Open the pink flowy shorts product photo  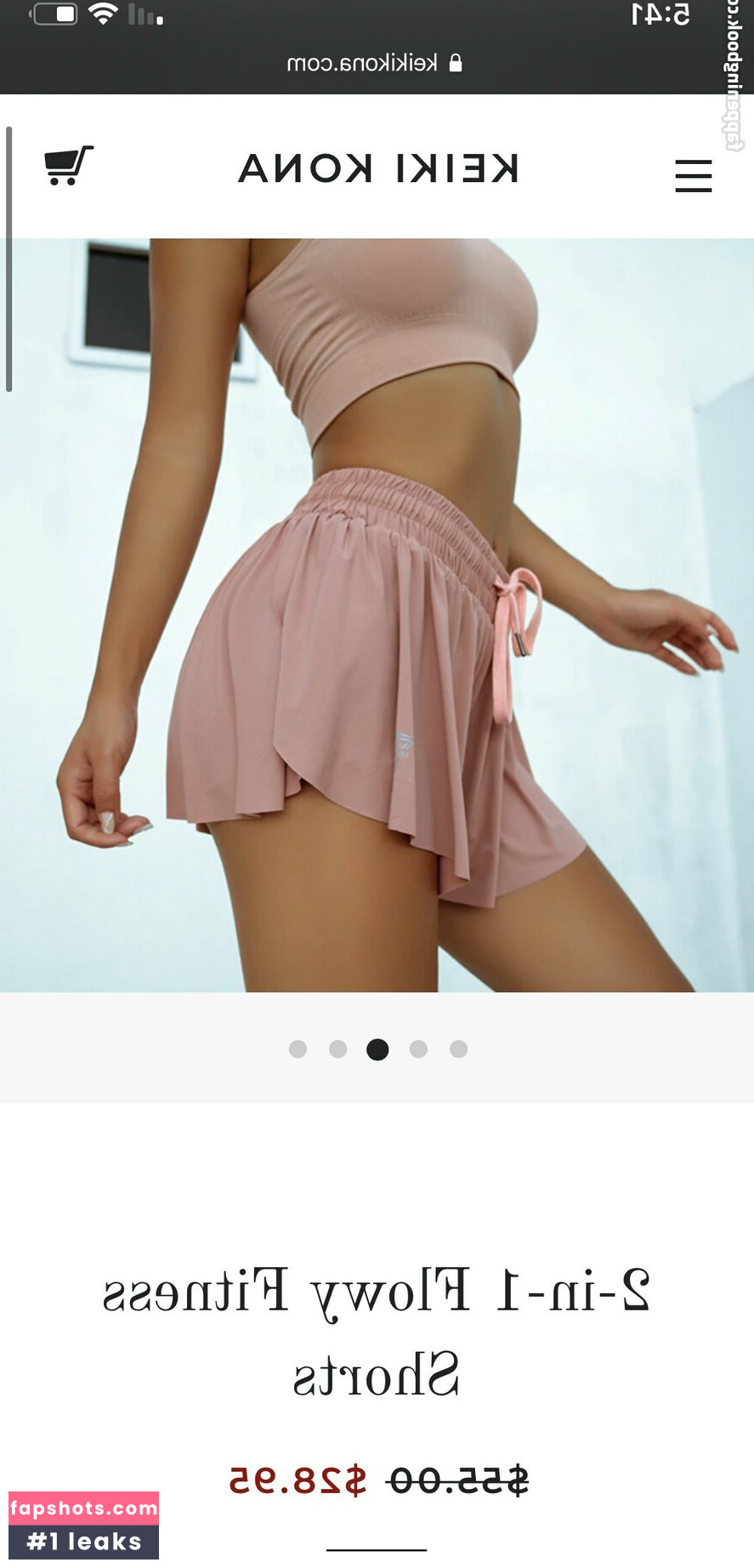(377, 615)
